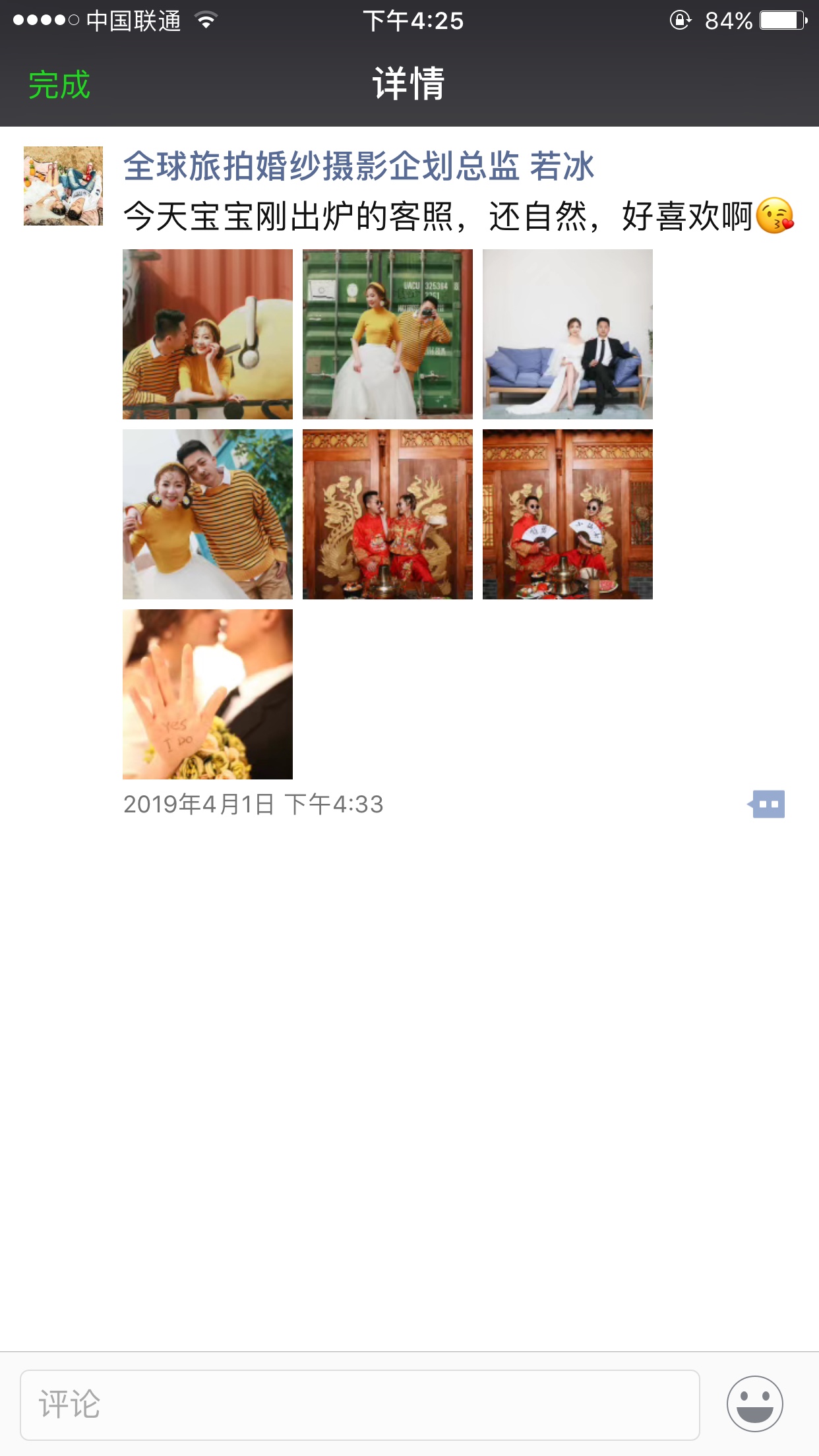Open the 'Yes I Do' hand photo
Viewport: 819px width, 1456px height.
tap(208, 694)
